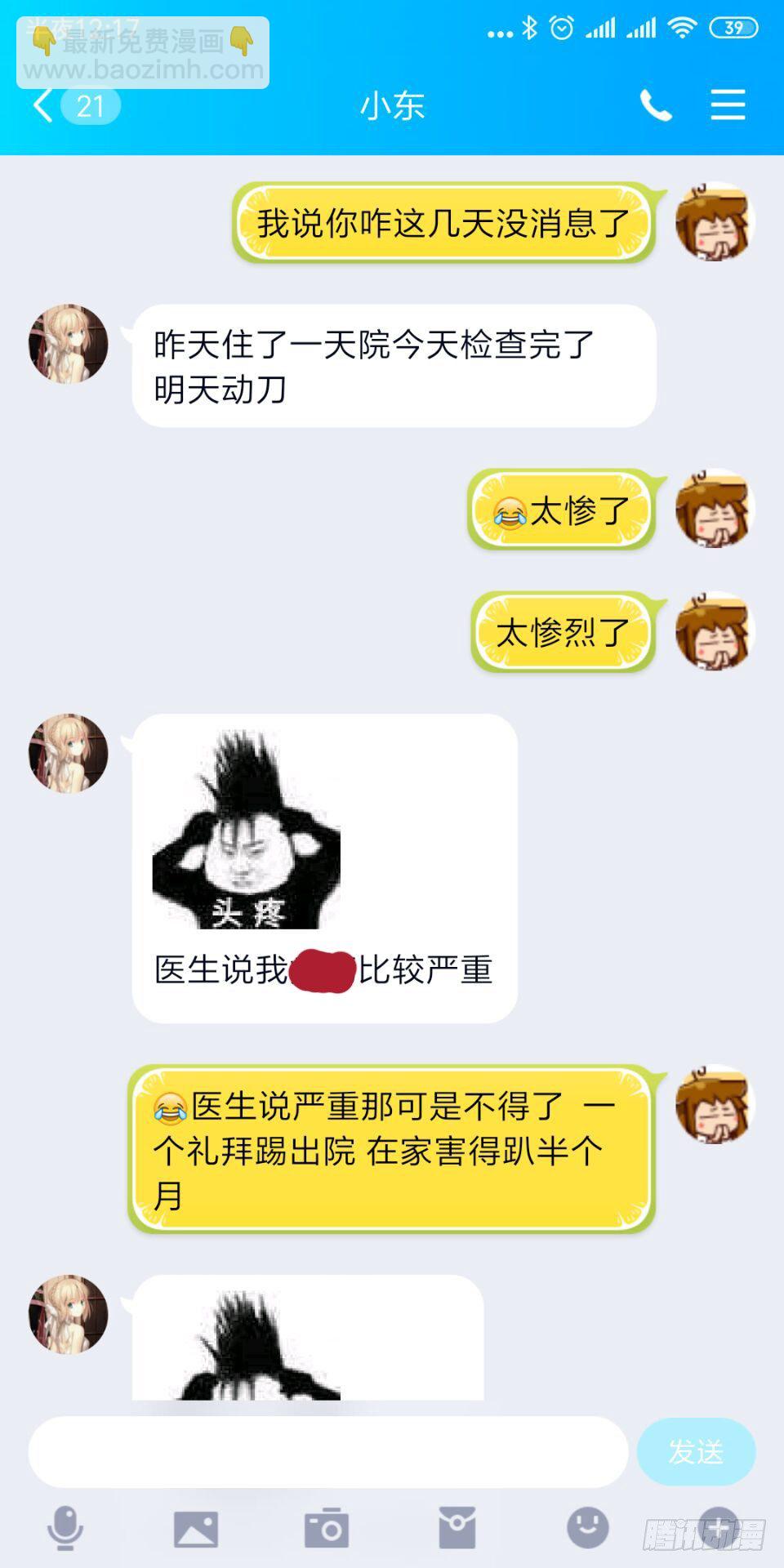Image resolution: width=784 pixels, height=1568 pixels.
Task: Tap the chat title 小东
Action: coord(392,106)
